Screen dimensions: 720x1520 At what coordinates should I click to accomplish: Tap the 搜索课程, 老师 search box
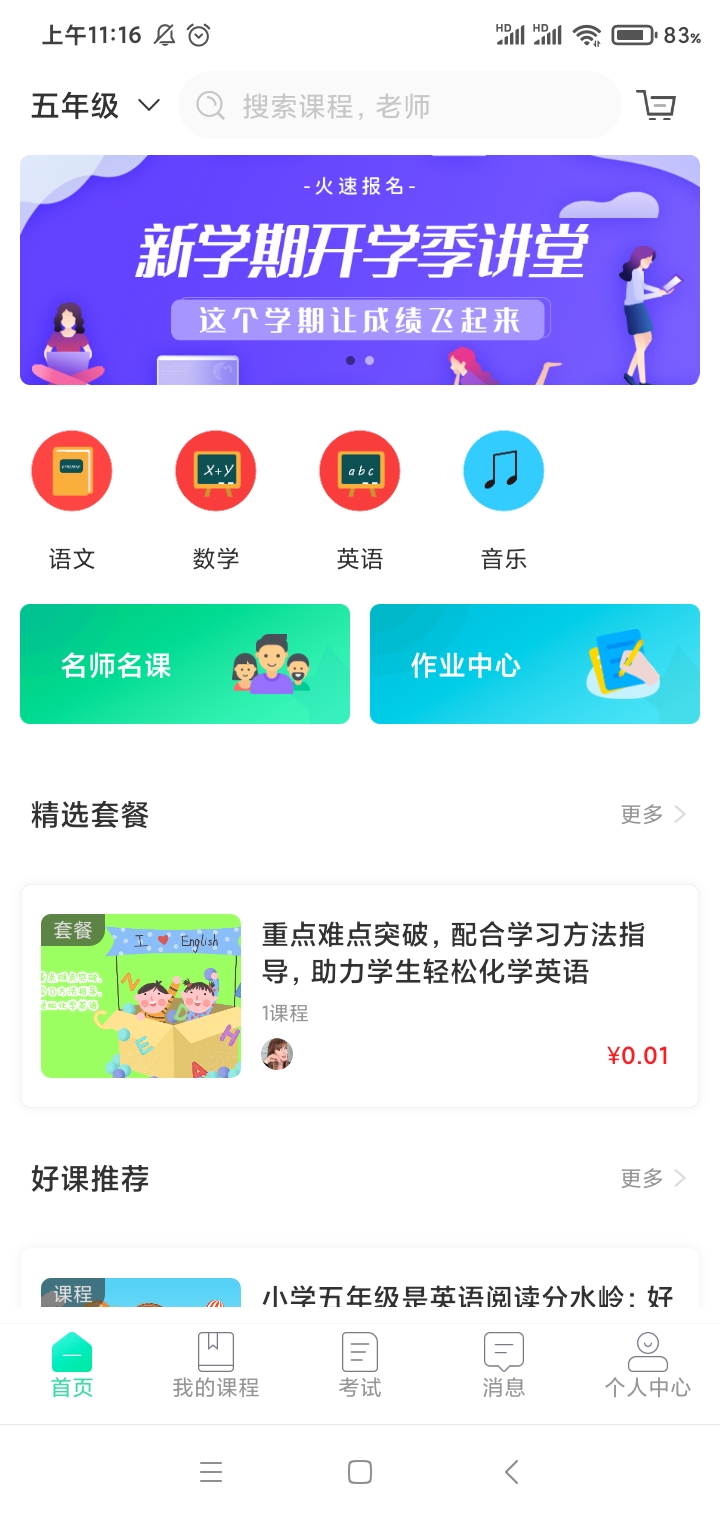point(400,106)
